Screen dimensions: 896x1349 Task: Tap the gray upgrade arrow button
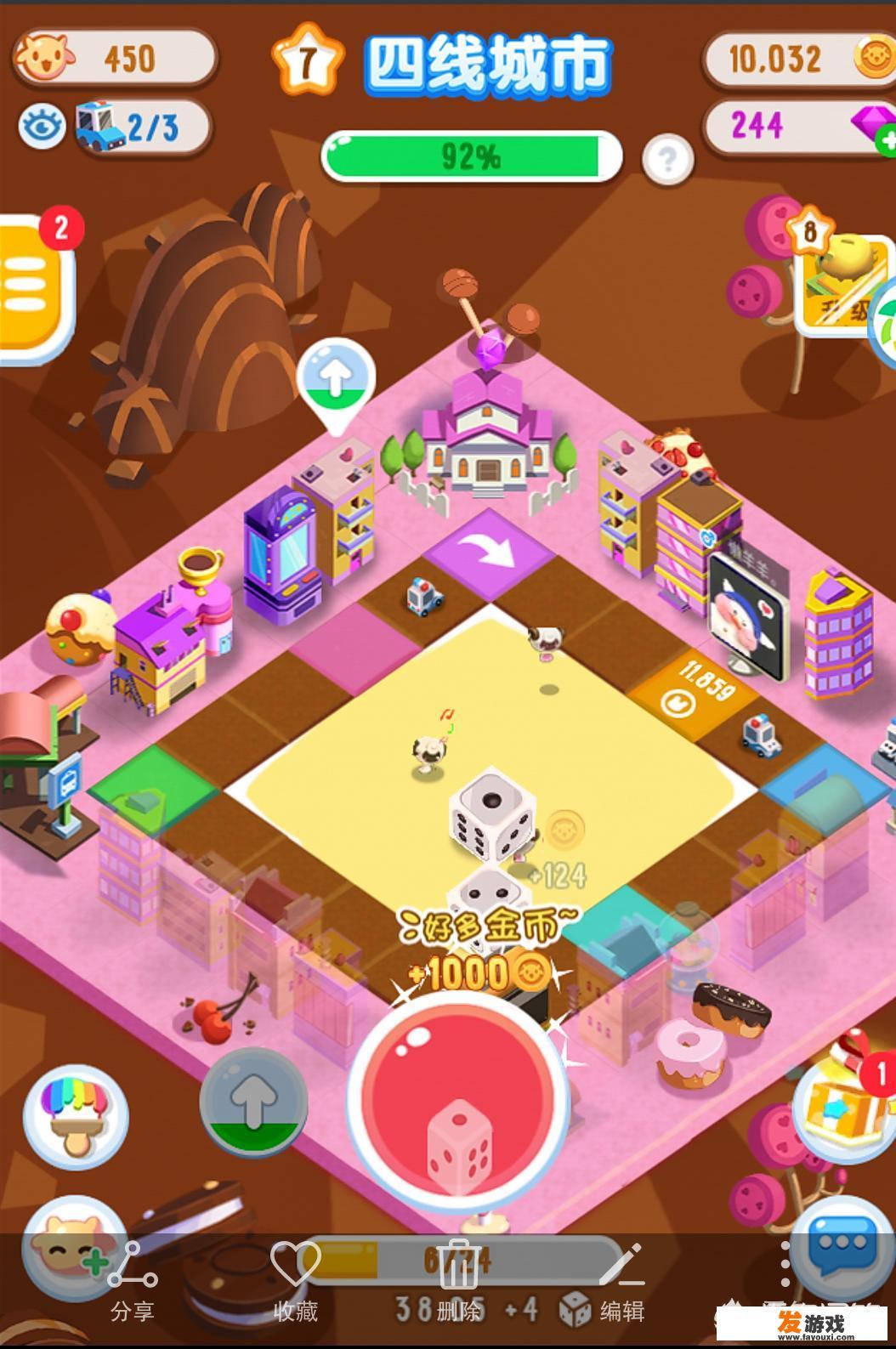point(253,1103)
